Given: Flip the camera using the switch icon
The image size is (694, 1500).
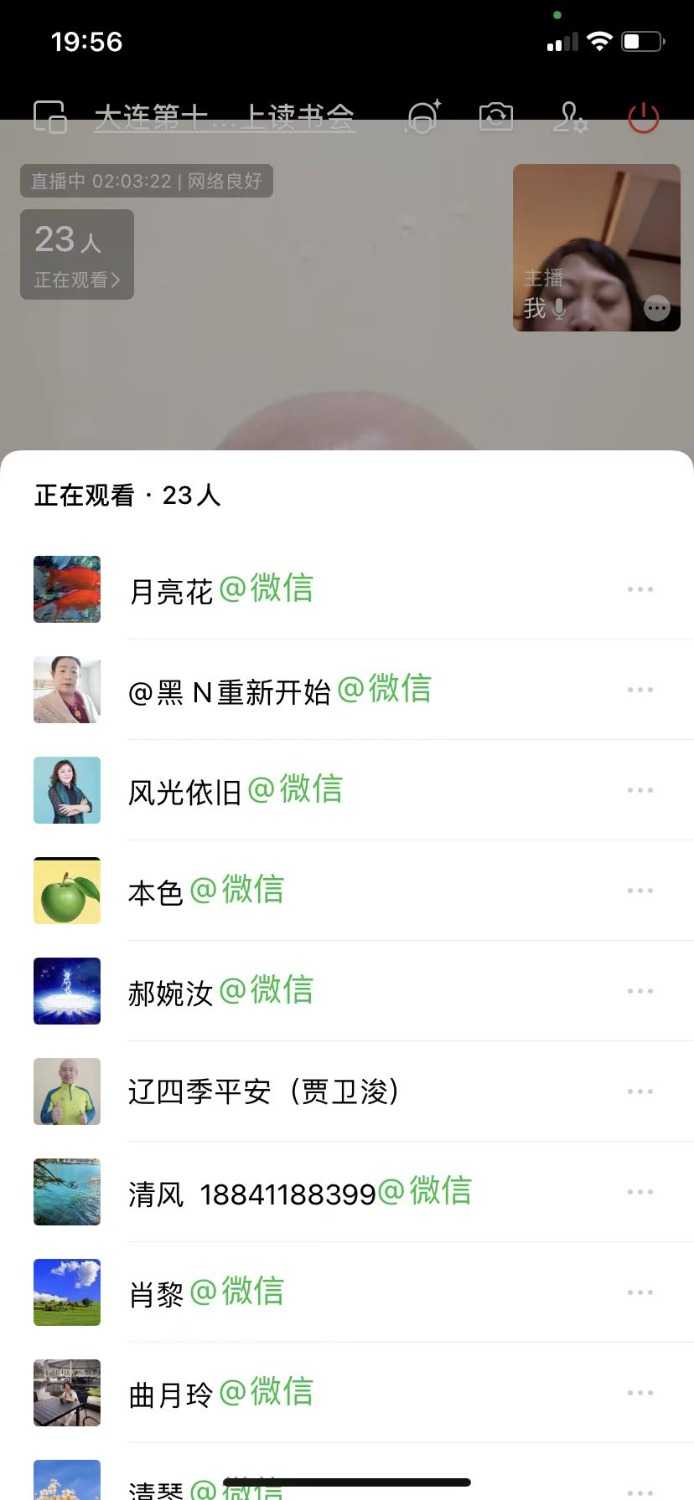Looking at the screenshot, I should (x=496, y=118).
